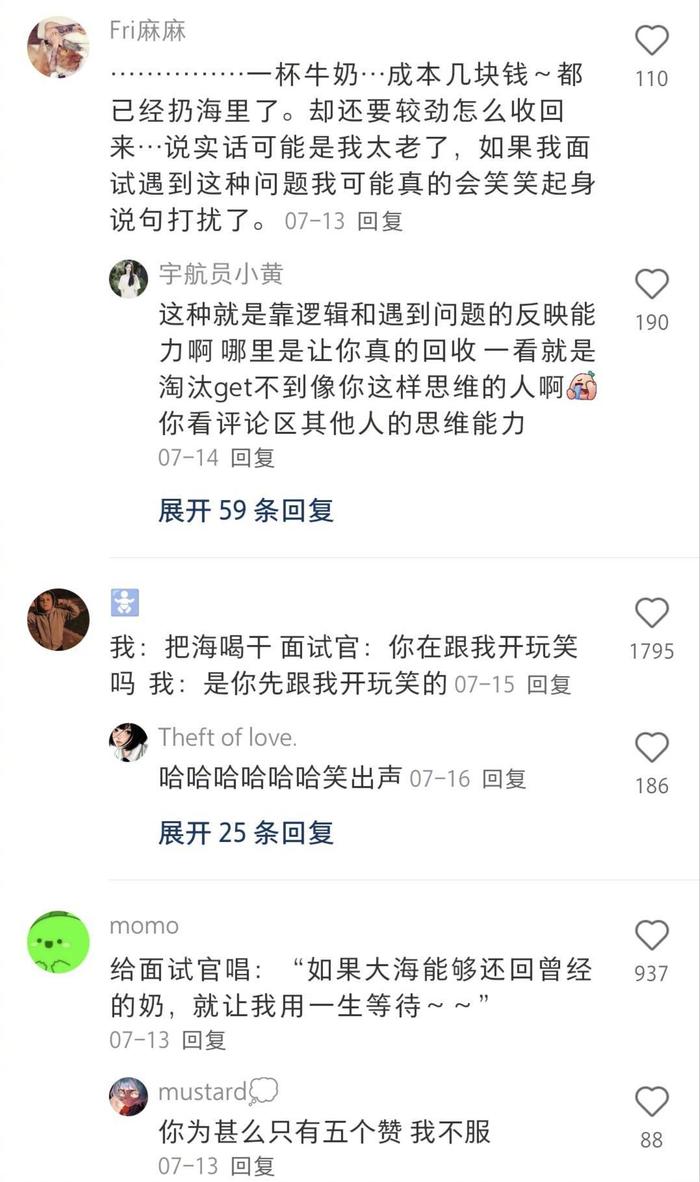The height and width of the screenshot is (1182, 700).
Task: Open momo's green avatar
Action: pos(58,942)
